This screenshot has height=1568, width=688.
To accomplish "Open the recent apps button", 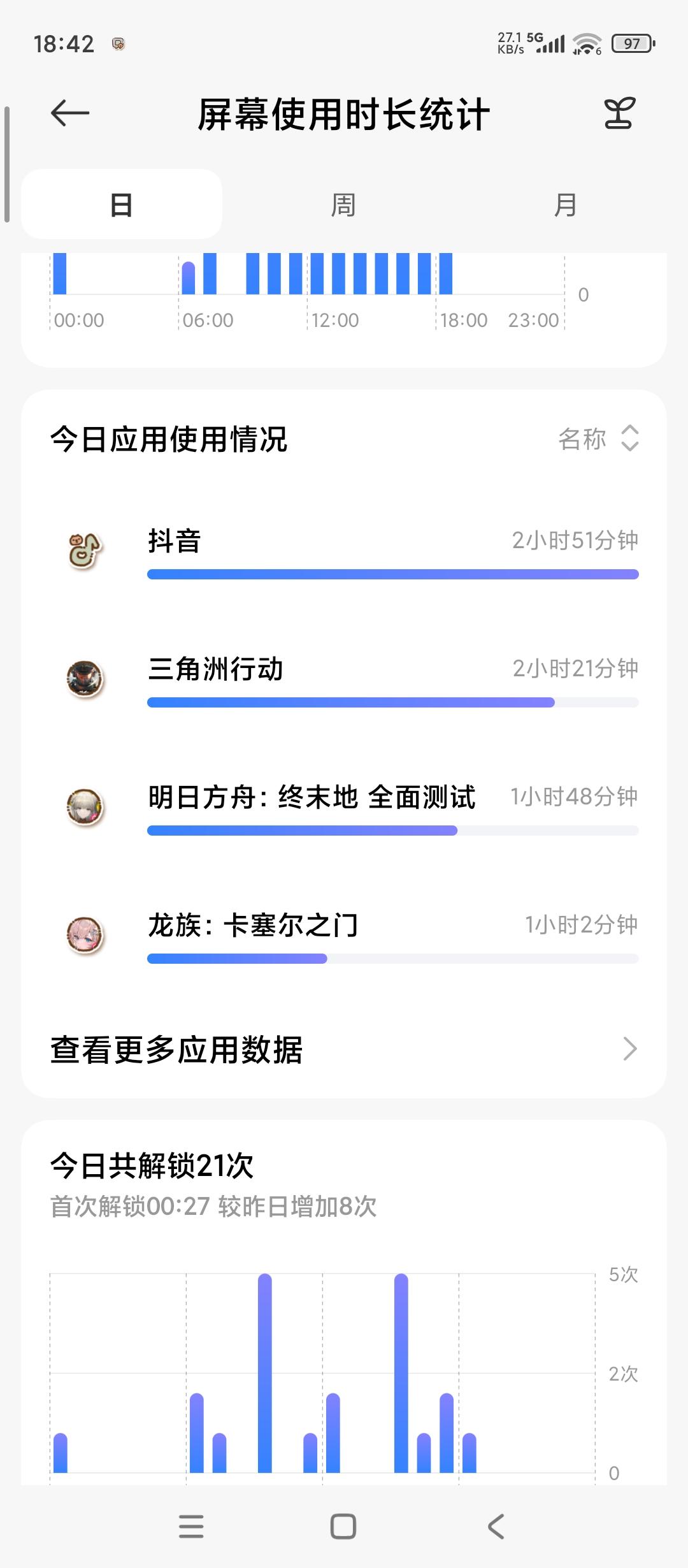I will pyautogui.click(x=191, y=1527).
